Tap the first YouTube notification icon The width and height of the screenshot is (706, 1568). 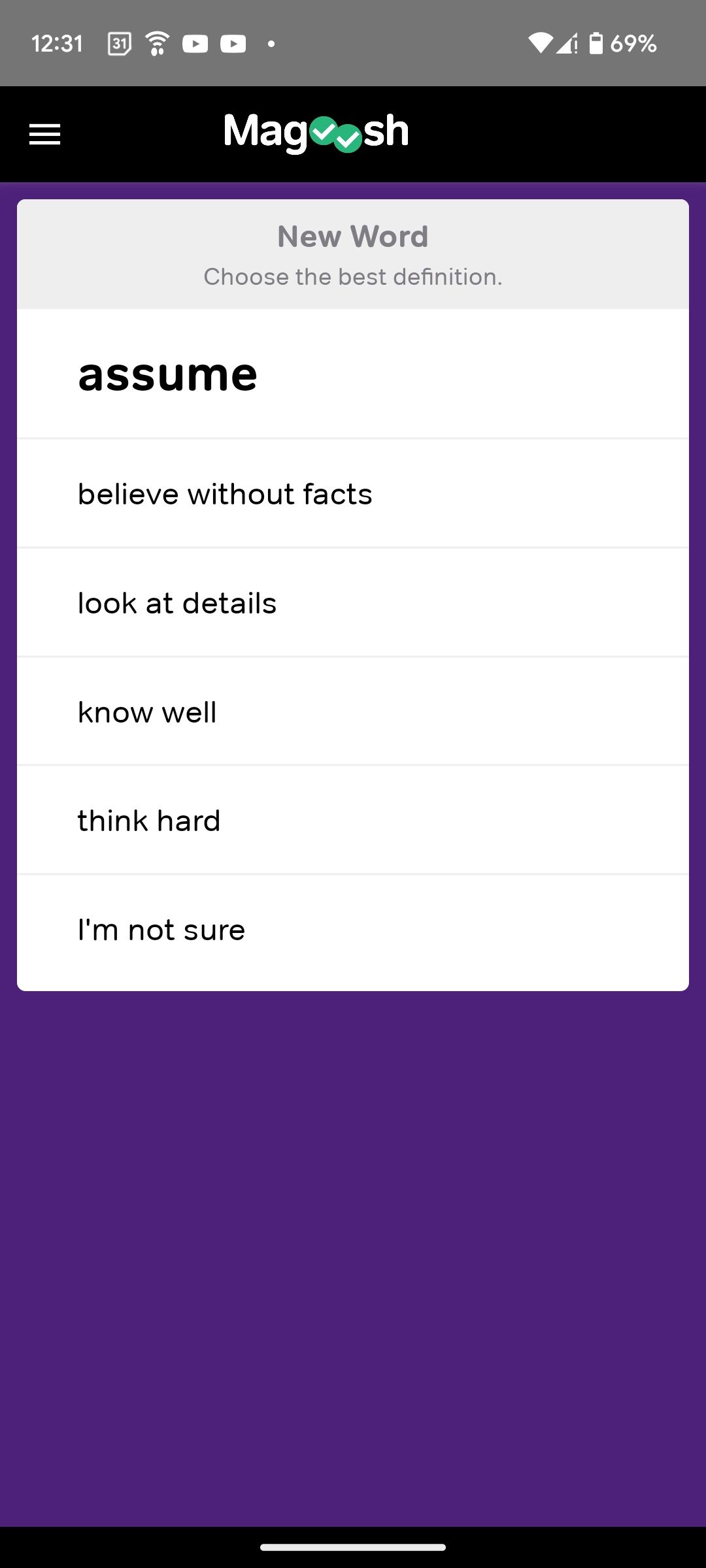pyautogui.click(x=195, y=42)
